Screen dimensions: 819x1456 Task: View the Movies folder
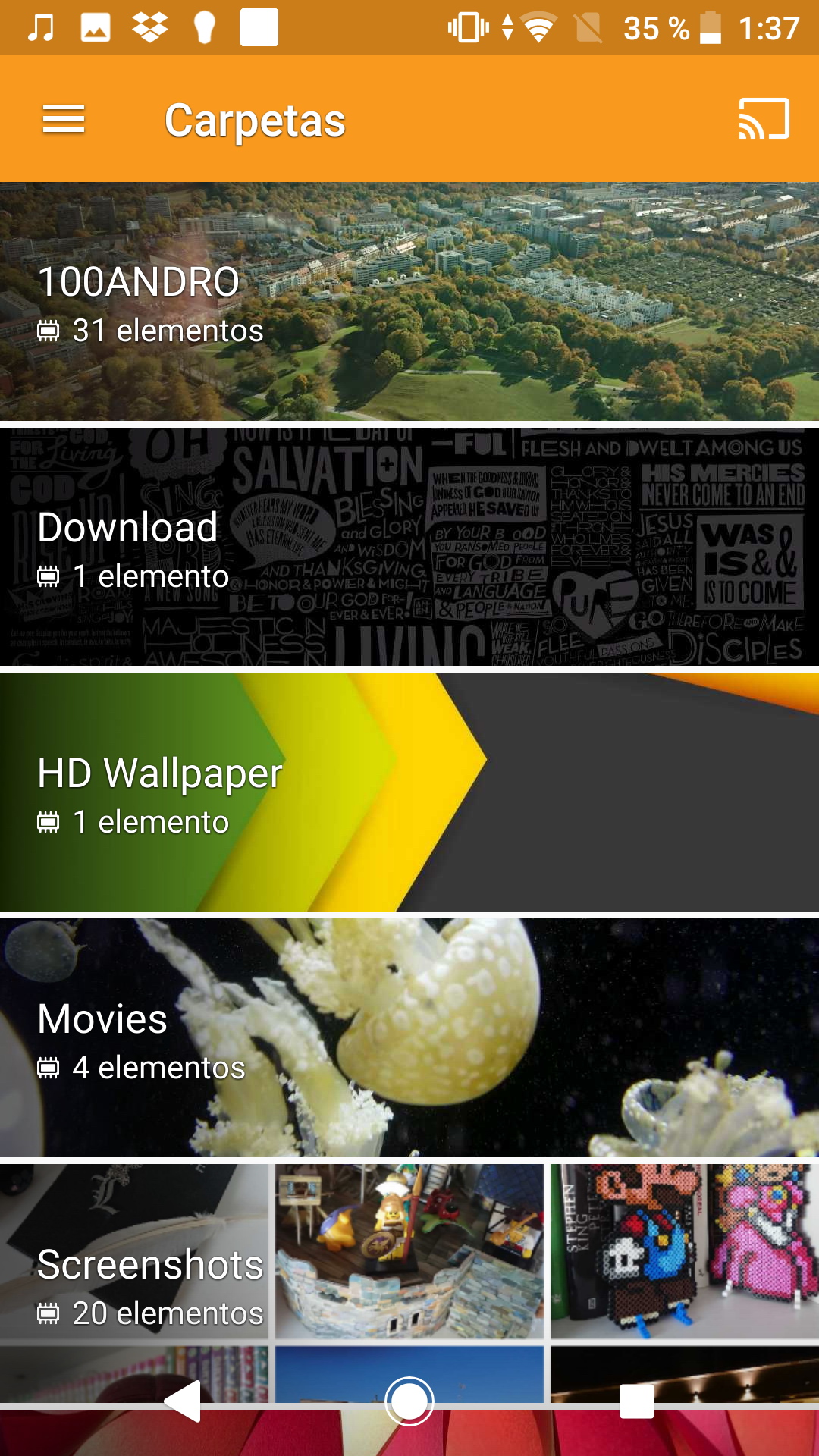coord(409,1038)
